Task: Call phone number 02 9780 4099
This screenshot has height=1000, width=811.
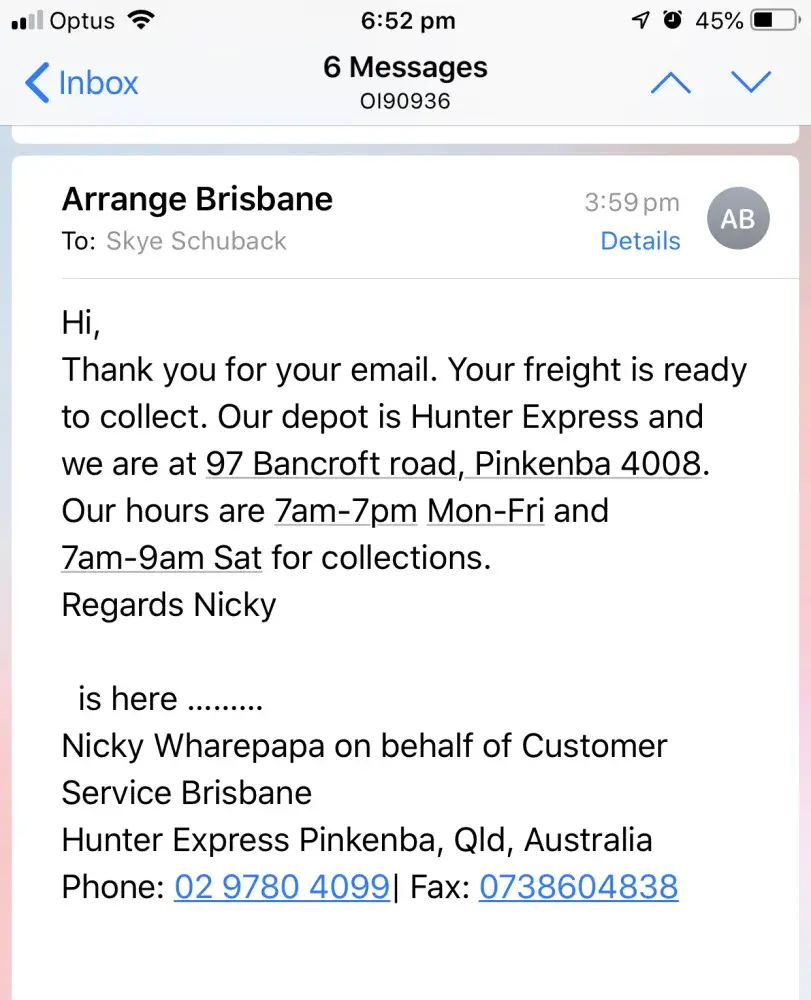Action: [x=281, y=887]
